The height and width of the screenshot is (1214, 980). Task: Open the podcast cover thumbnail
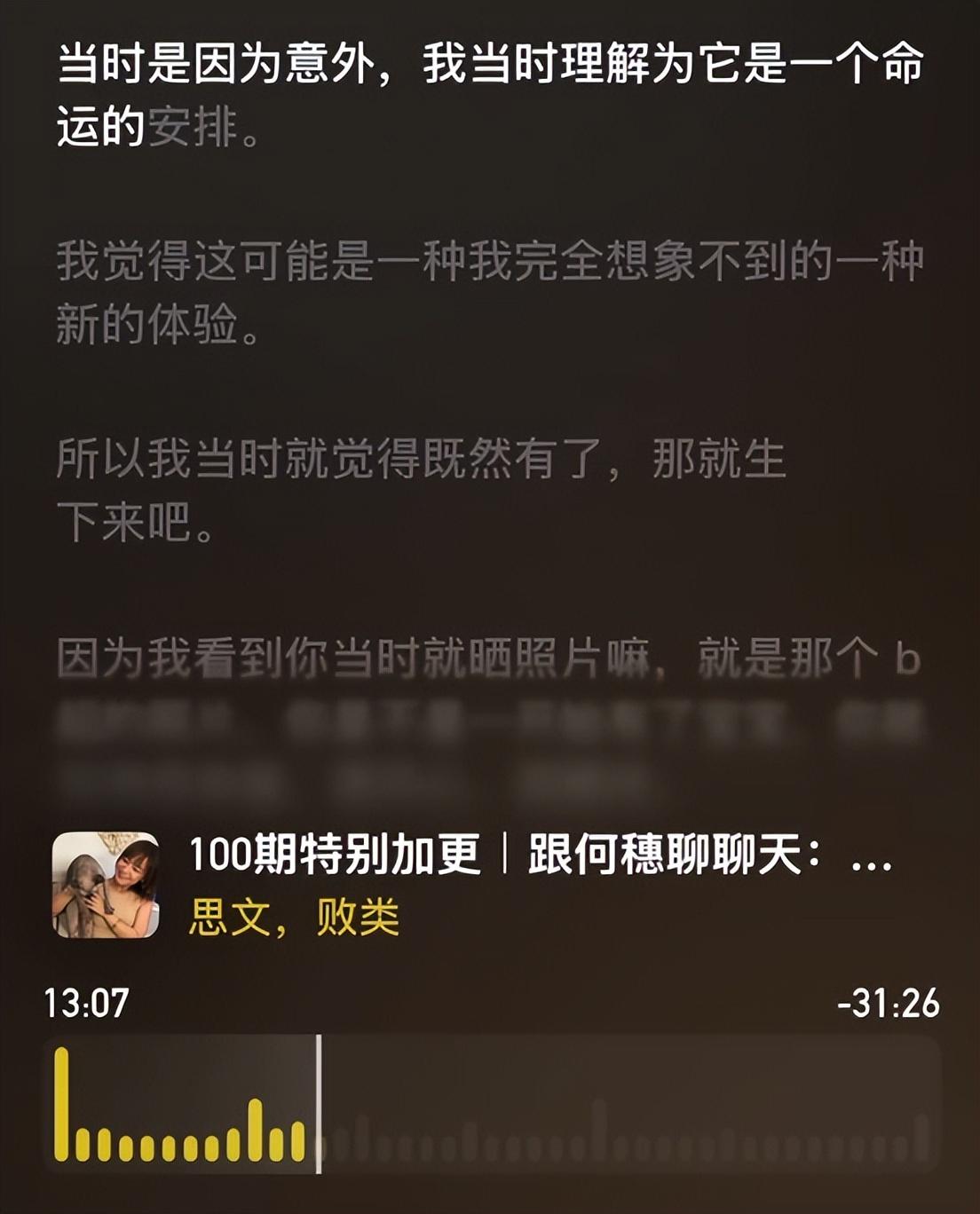(x=106, y=885)
